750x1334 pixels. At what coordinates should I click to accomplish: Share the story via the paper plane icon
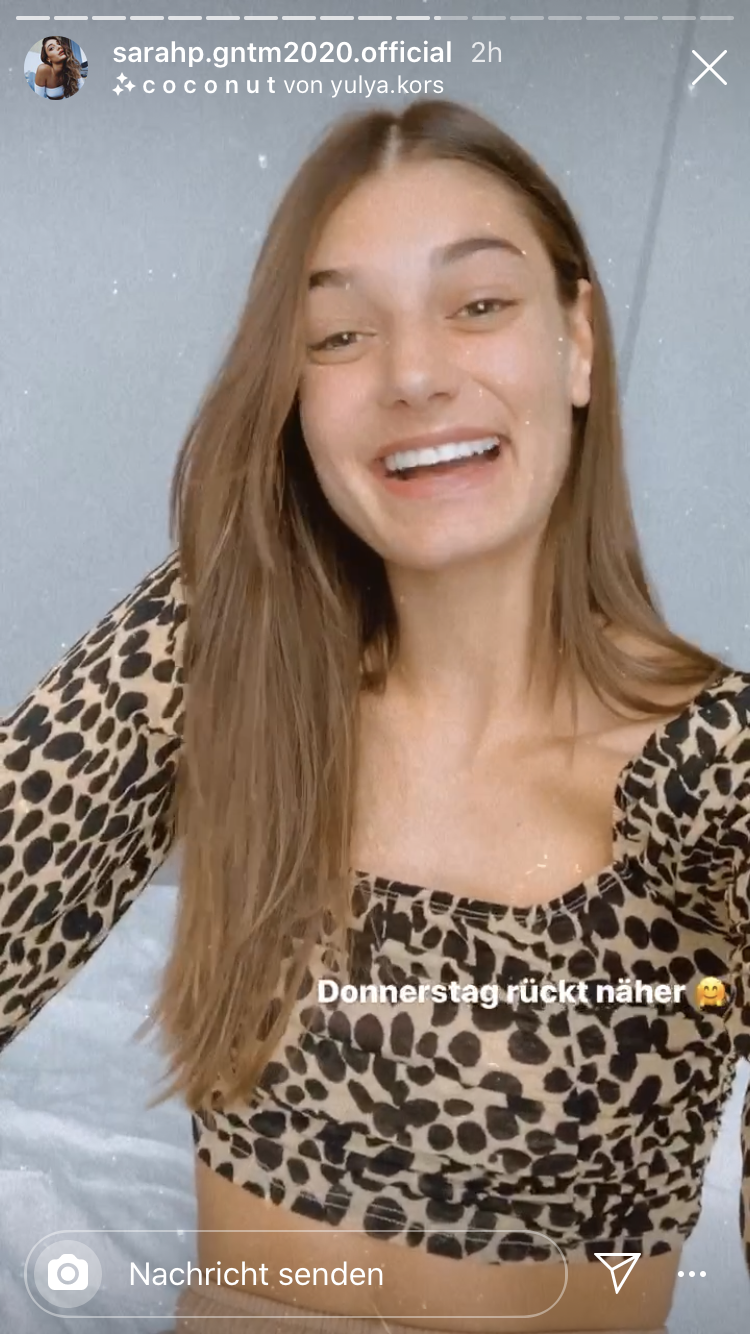(617, 1272)
